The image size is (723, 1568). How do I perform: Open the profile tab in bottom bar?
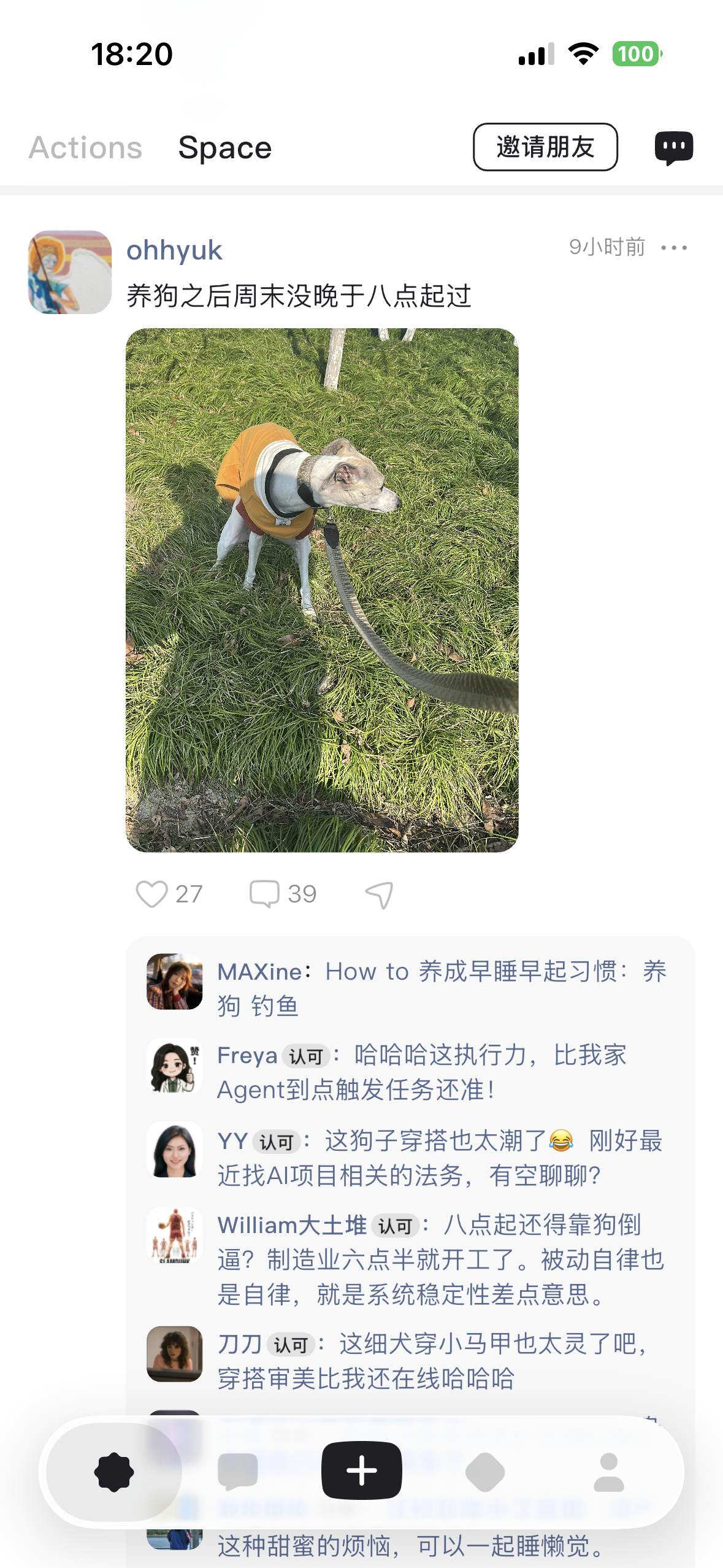[608, 1472]
